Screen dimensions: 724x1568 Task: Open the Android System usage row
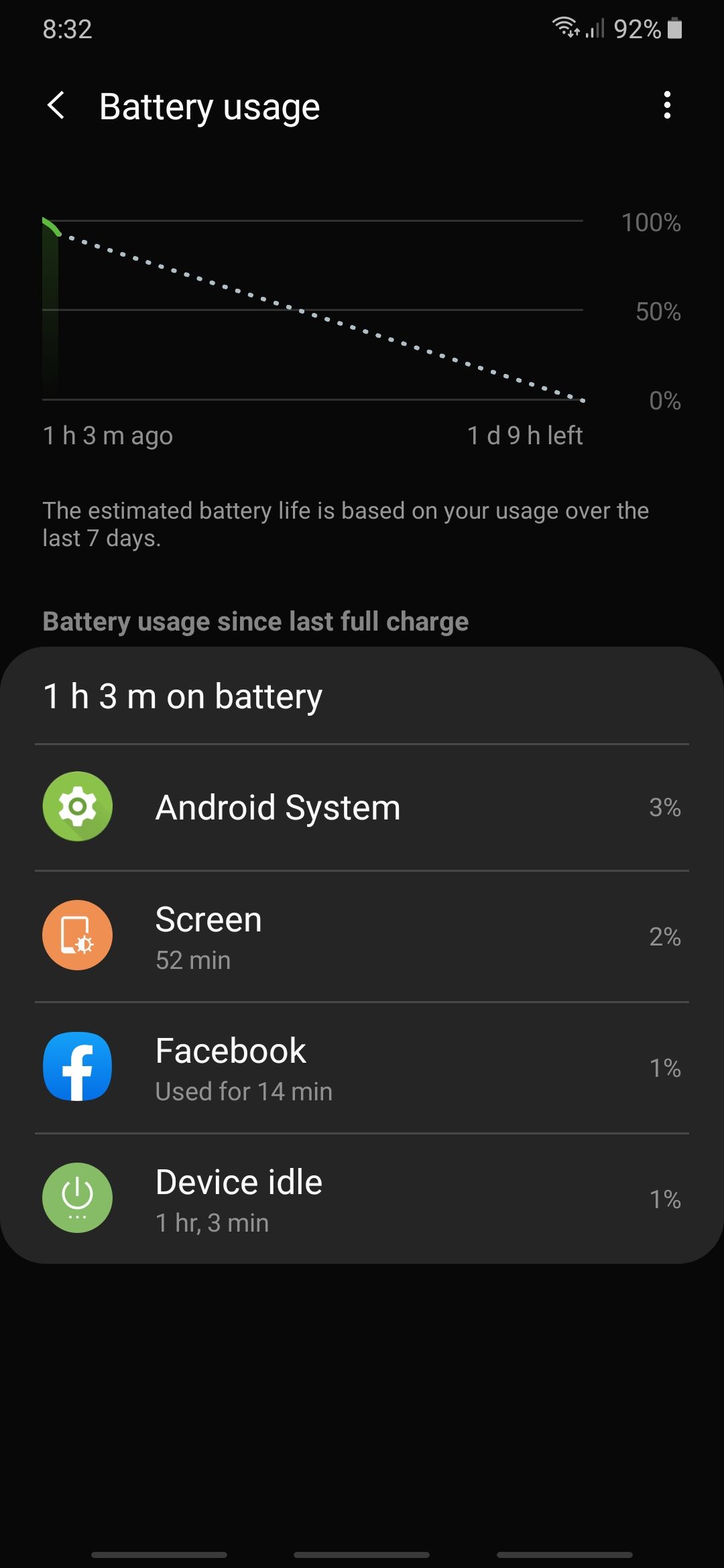pos(362,806)
